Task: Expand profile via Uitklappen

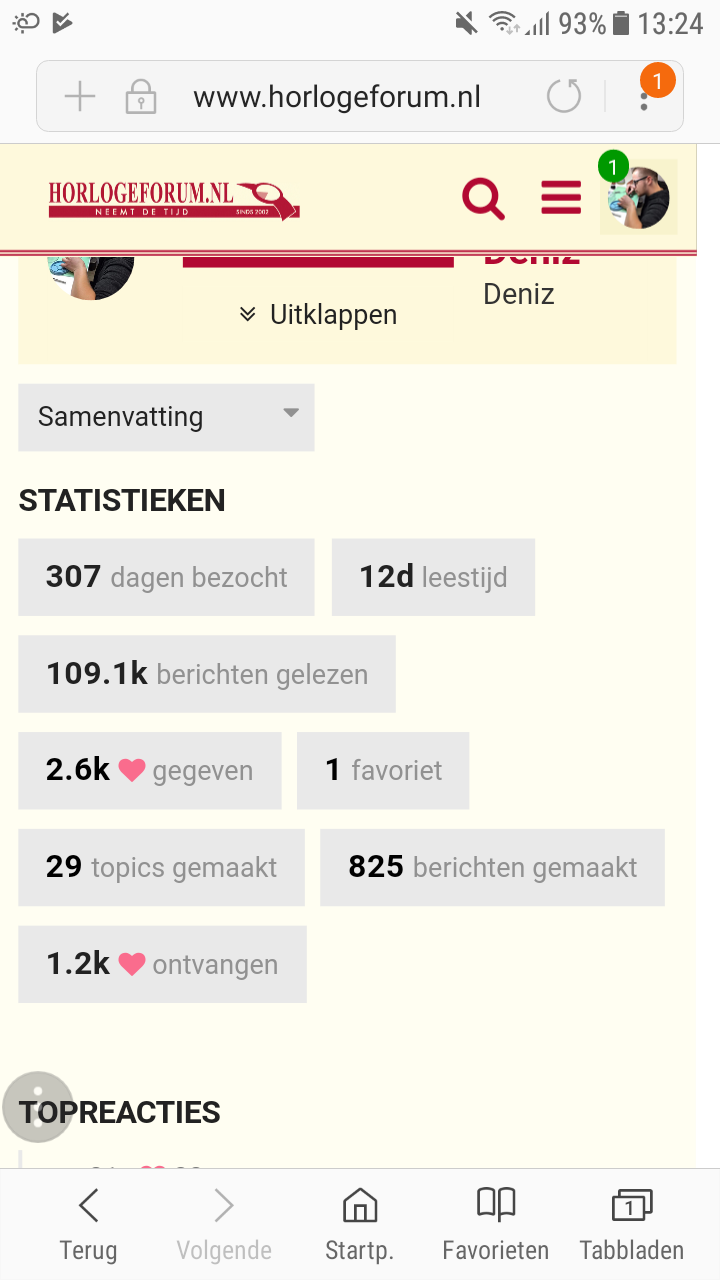Action: tap(318, 314)
